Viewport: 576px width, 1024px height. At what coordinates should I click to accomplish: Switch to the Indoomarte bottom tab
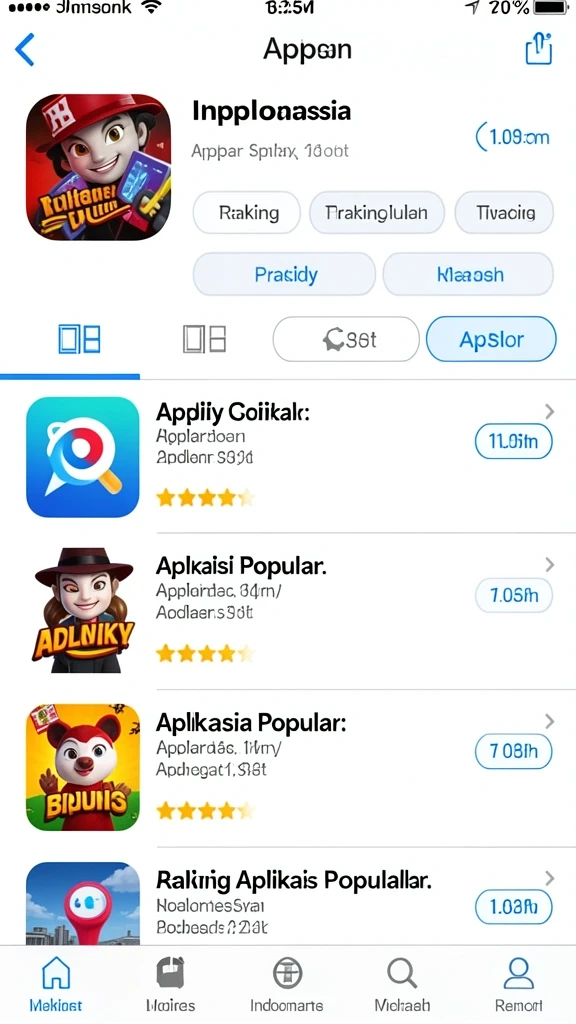(287, 985)
